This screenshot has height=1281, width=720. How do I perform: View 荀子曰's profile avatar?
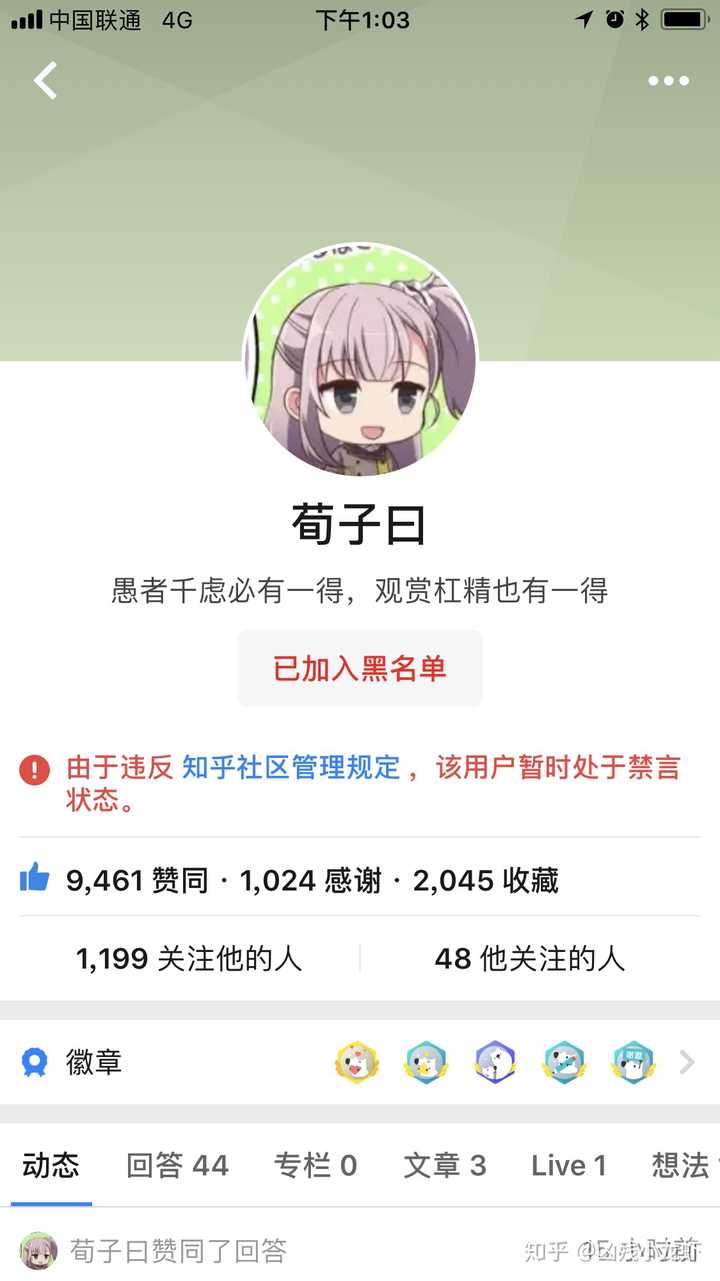(x=360, y=358)
